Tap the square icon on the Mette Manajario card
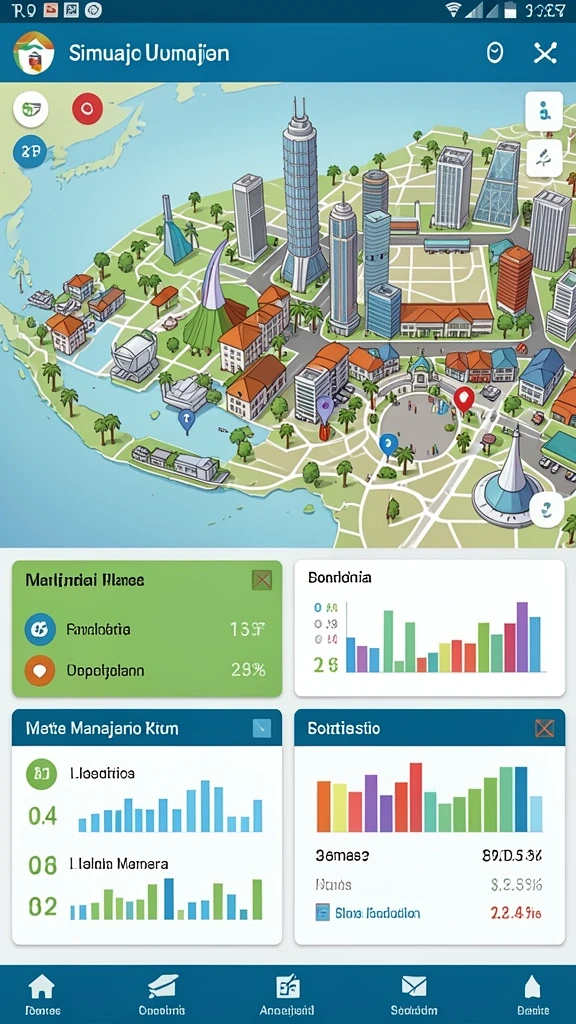 [261, 728]
